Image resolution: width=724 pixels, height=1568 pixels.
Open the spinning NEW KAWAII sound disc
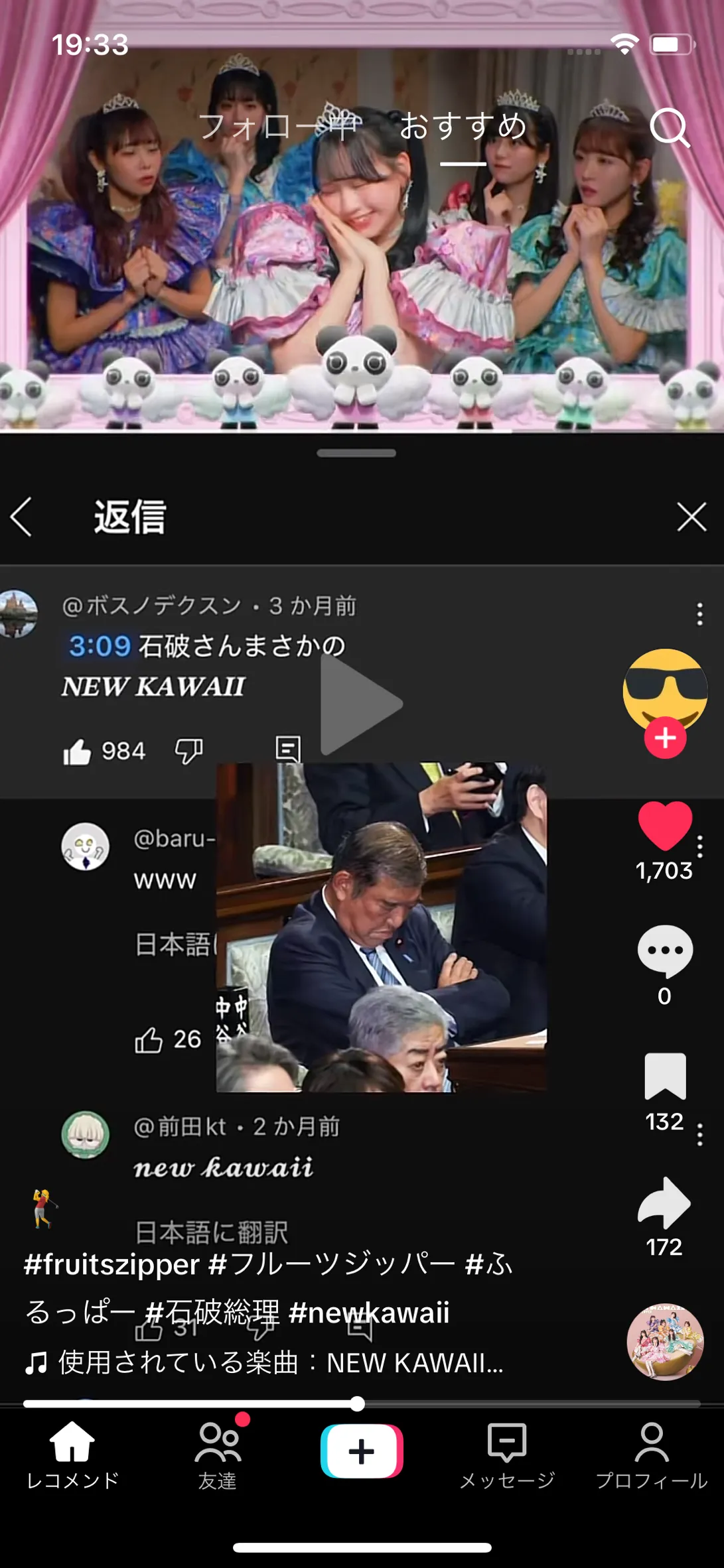click(x=665, y=1342)
